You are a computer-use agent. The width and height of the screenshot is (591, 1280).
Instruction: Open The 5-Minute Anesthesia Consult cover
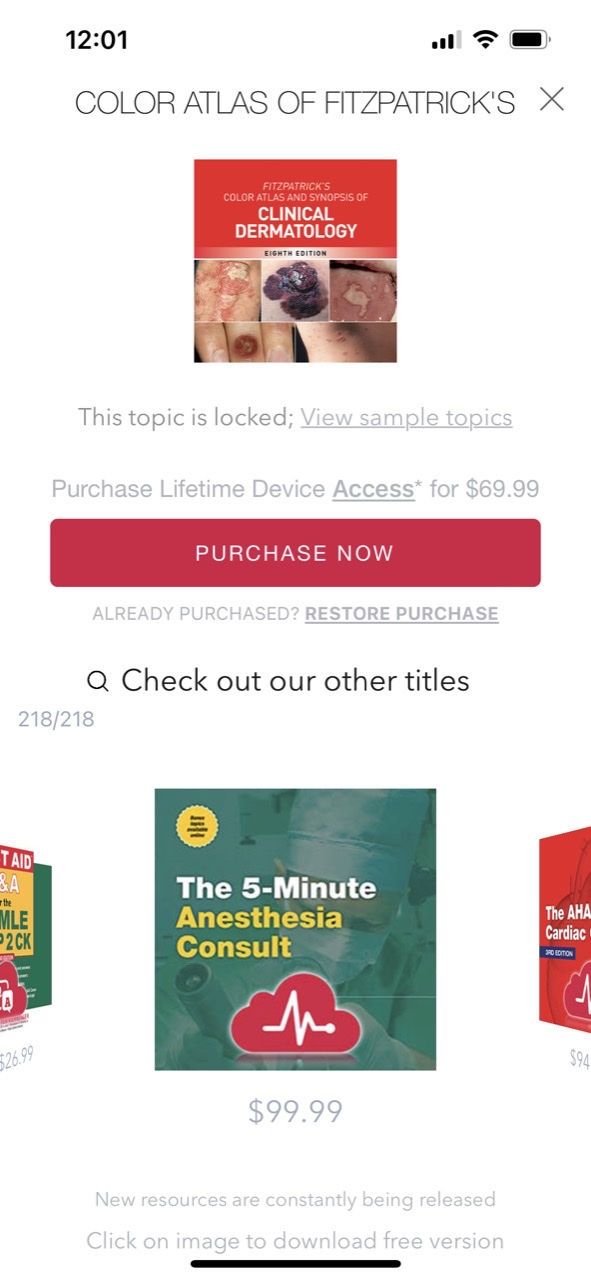[295, 929]
